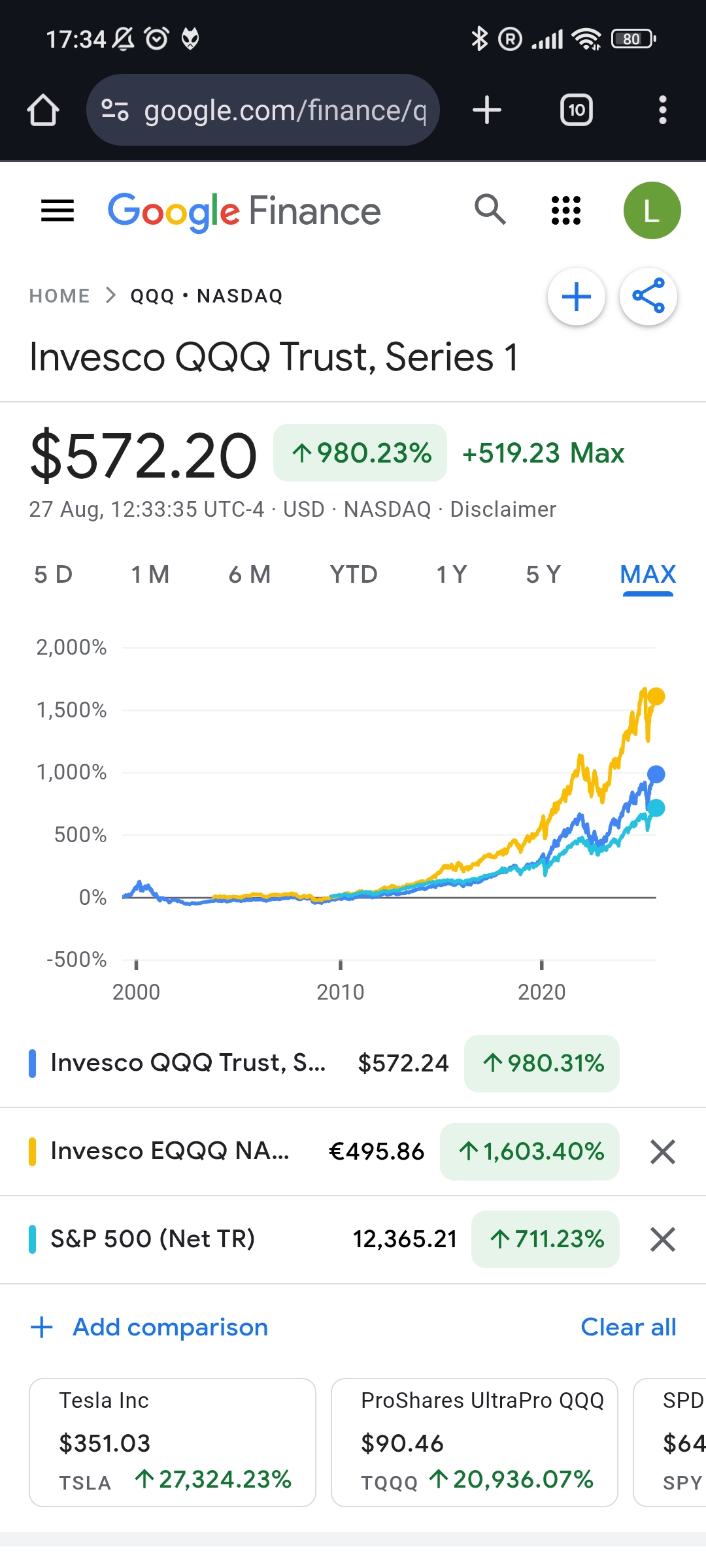Open the Google Finance hamburger menu
This screenshot has width=706, height=1568.
58,211
